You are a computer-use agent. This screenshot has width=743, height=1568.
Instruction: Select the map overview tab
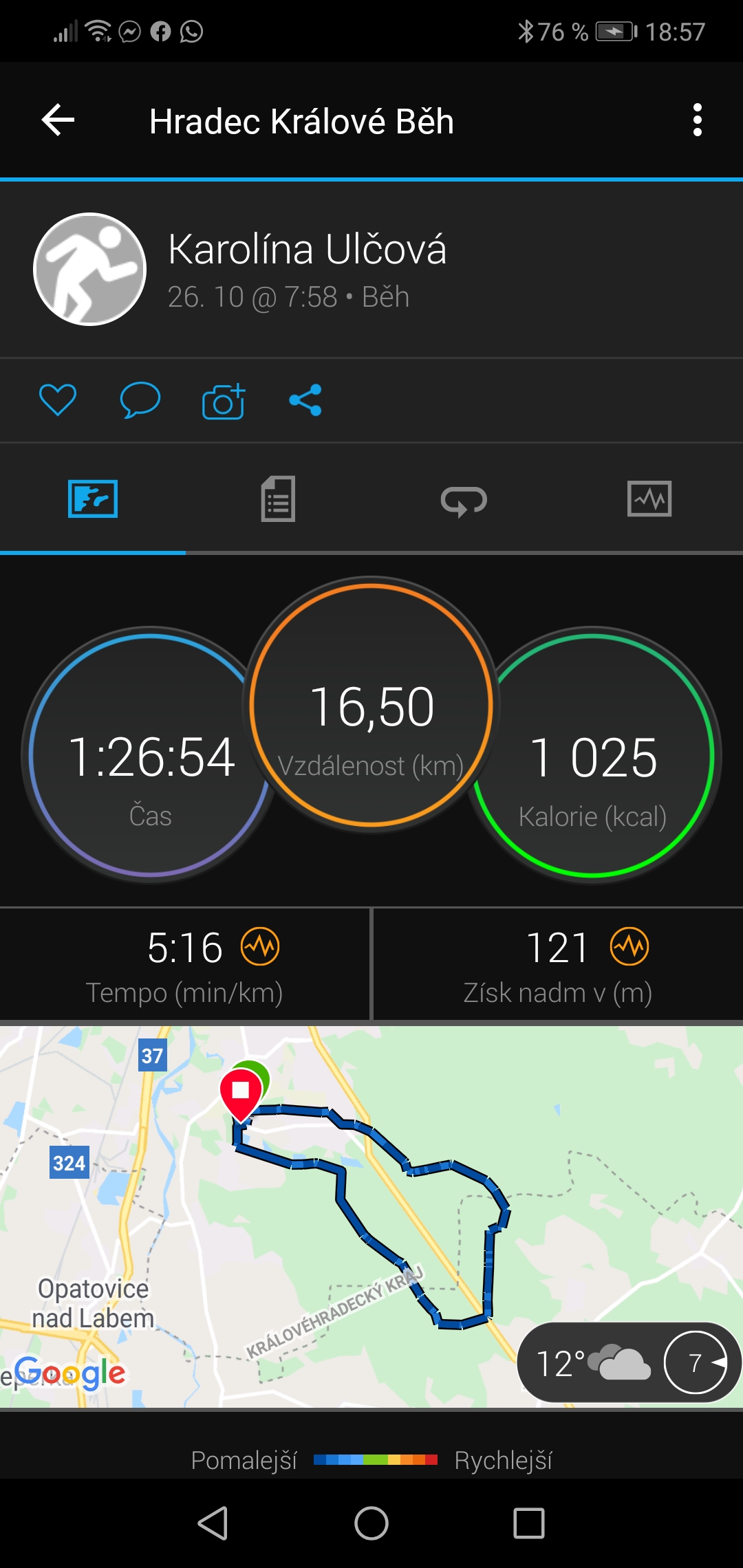93,499
